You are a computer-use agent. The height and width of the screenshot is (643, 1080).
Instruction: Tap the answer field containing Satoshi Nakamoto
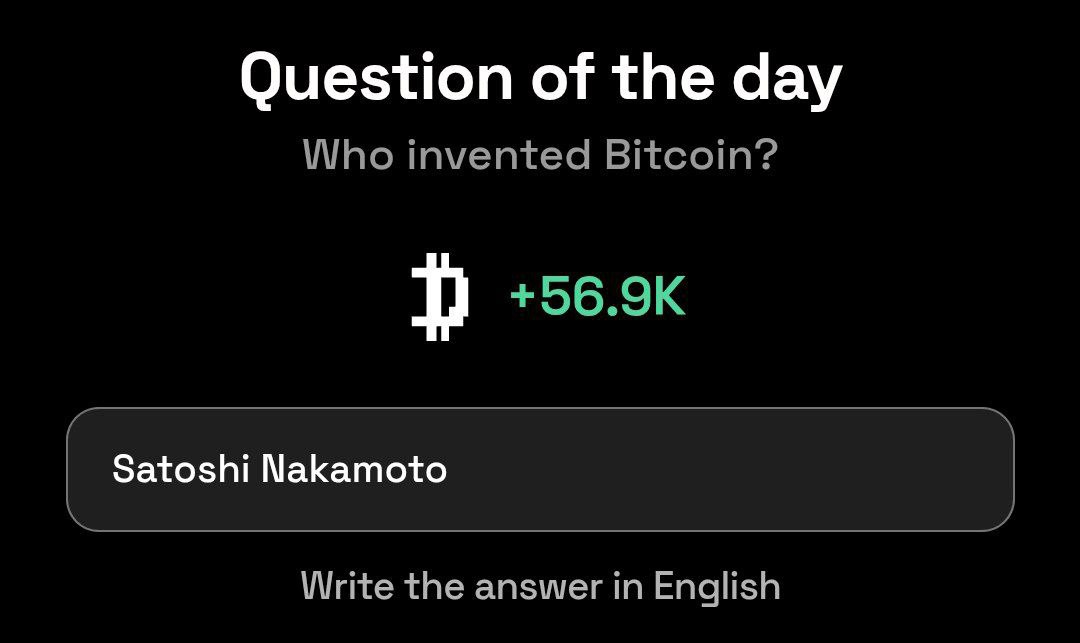click(540, 469)
